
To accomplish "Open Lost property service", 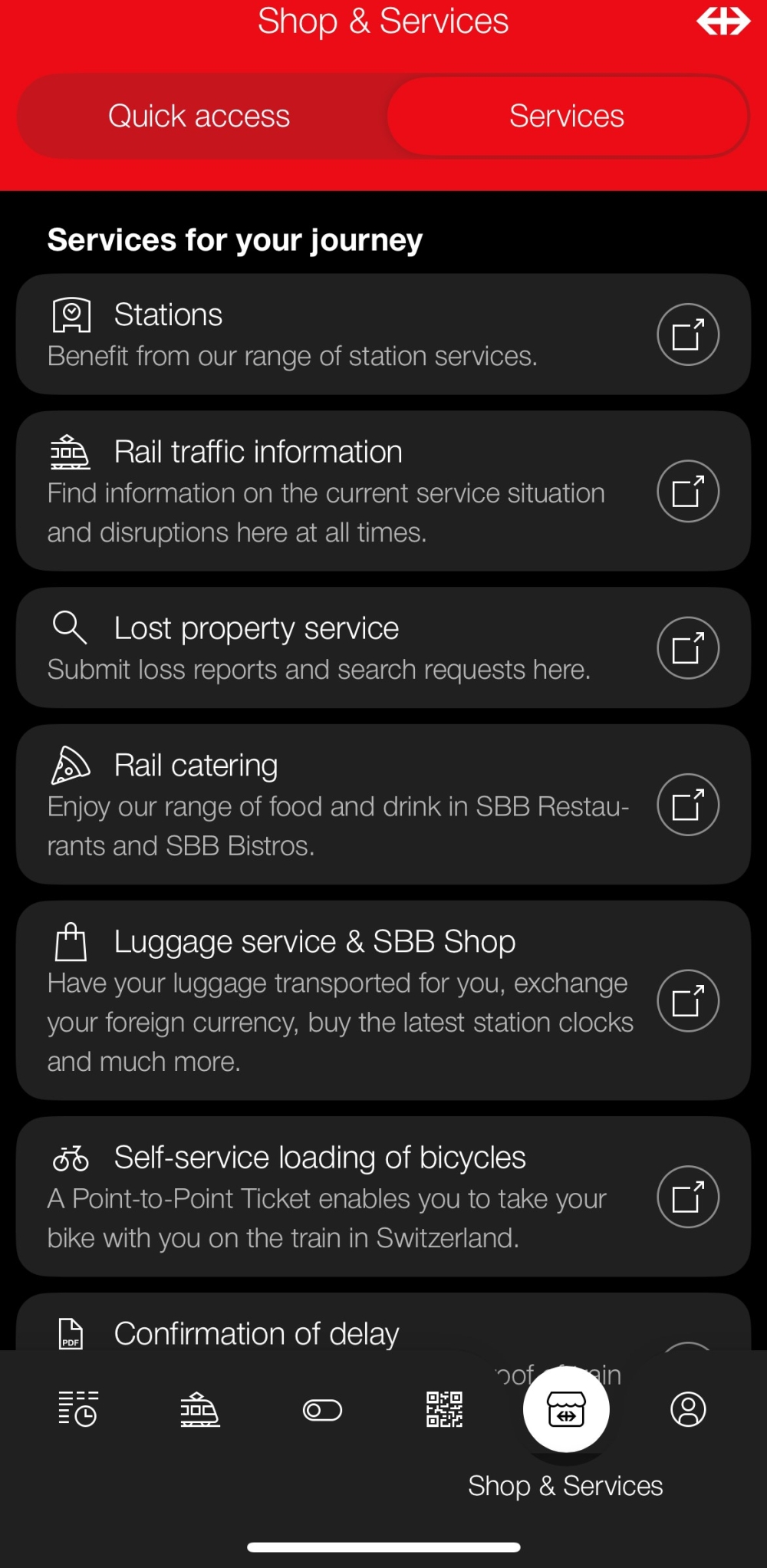I will click(382, 647).
